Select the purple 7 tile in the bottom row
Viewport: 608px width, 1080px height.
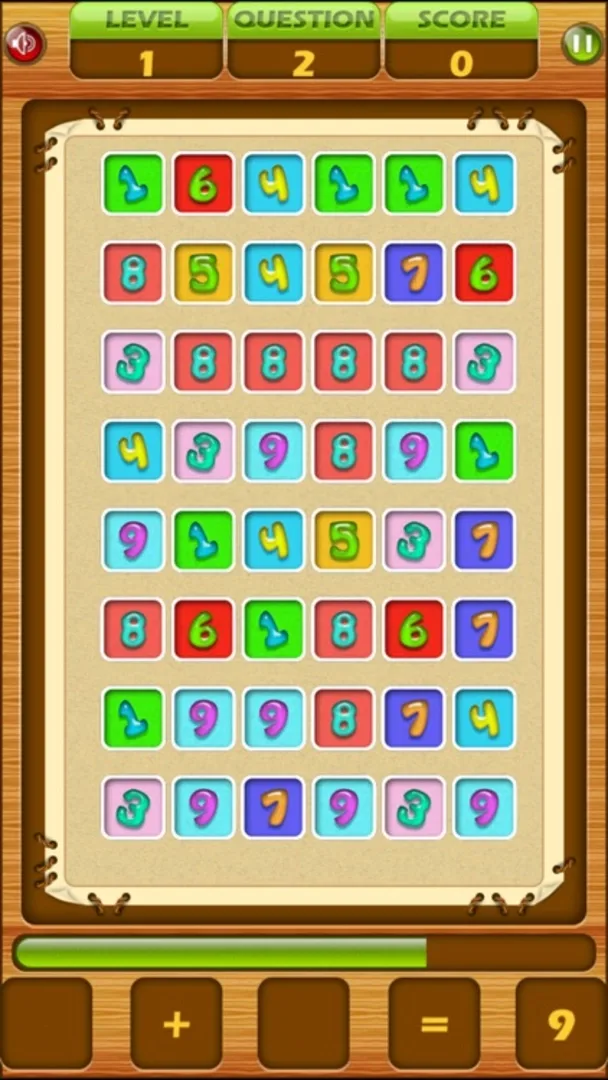273,808
